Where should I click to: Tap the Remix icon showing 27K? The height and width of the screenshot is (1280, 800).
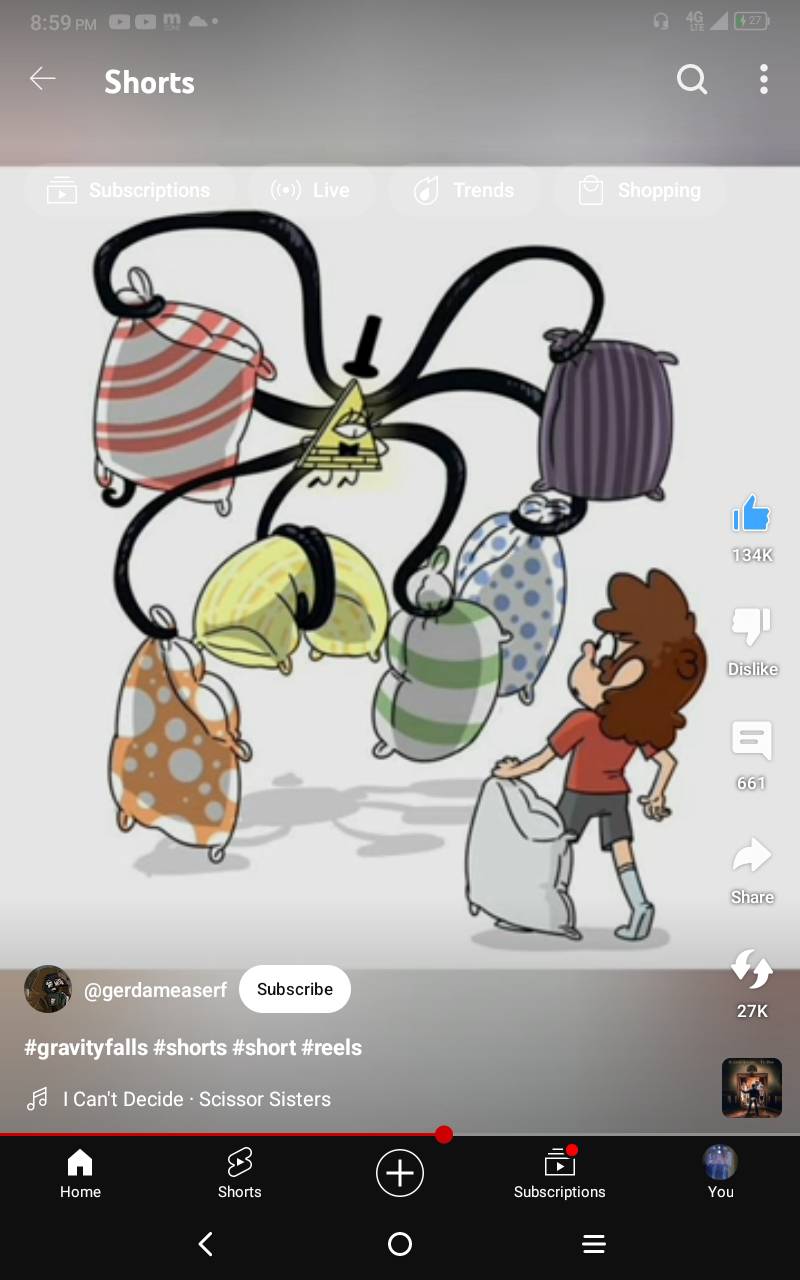pos(751,970)
